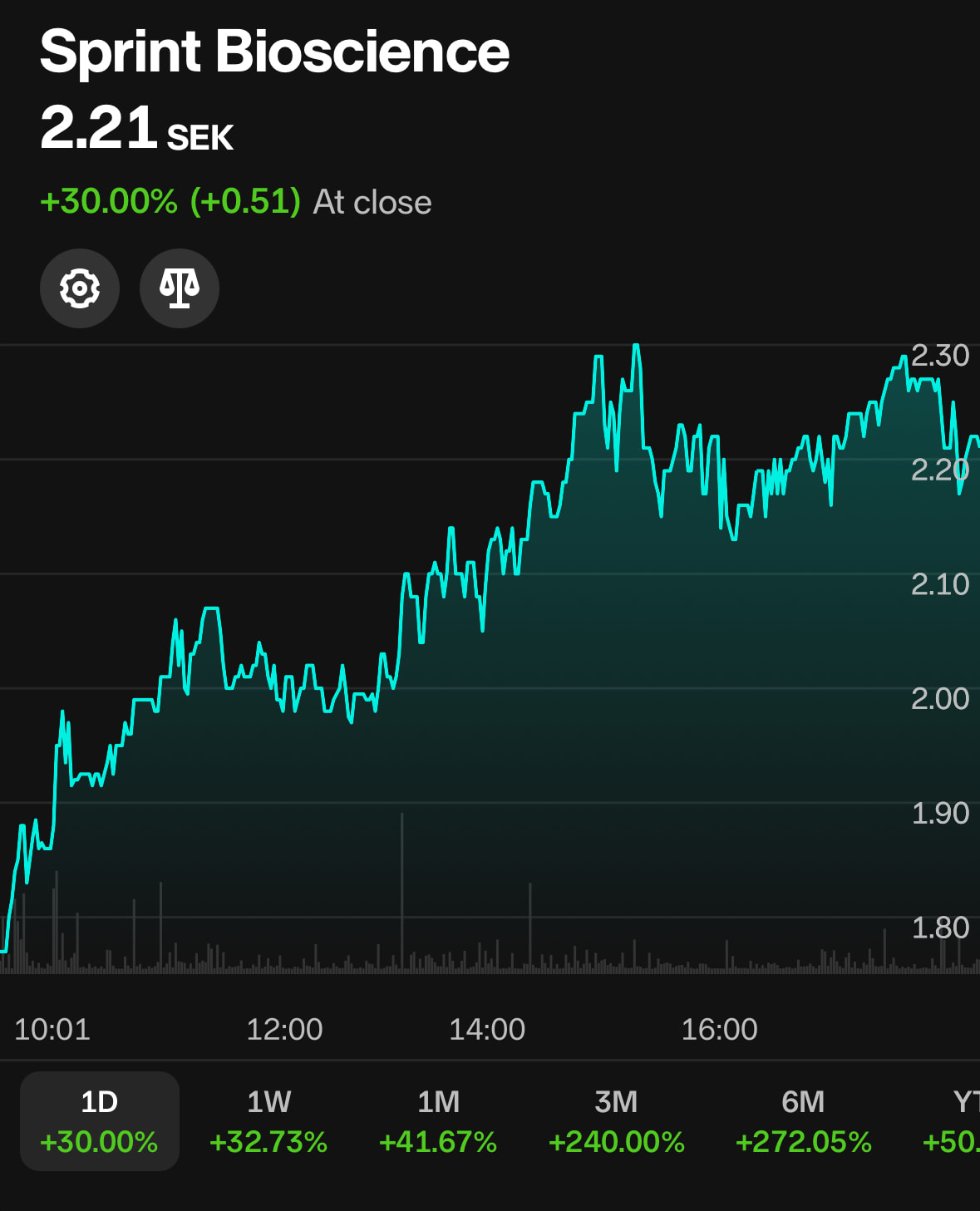Switch to the 1M range
The width and height of the screenshot is (980, 1211).
pos(438,1120)
